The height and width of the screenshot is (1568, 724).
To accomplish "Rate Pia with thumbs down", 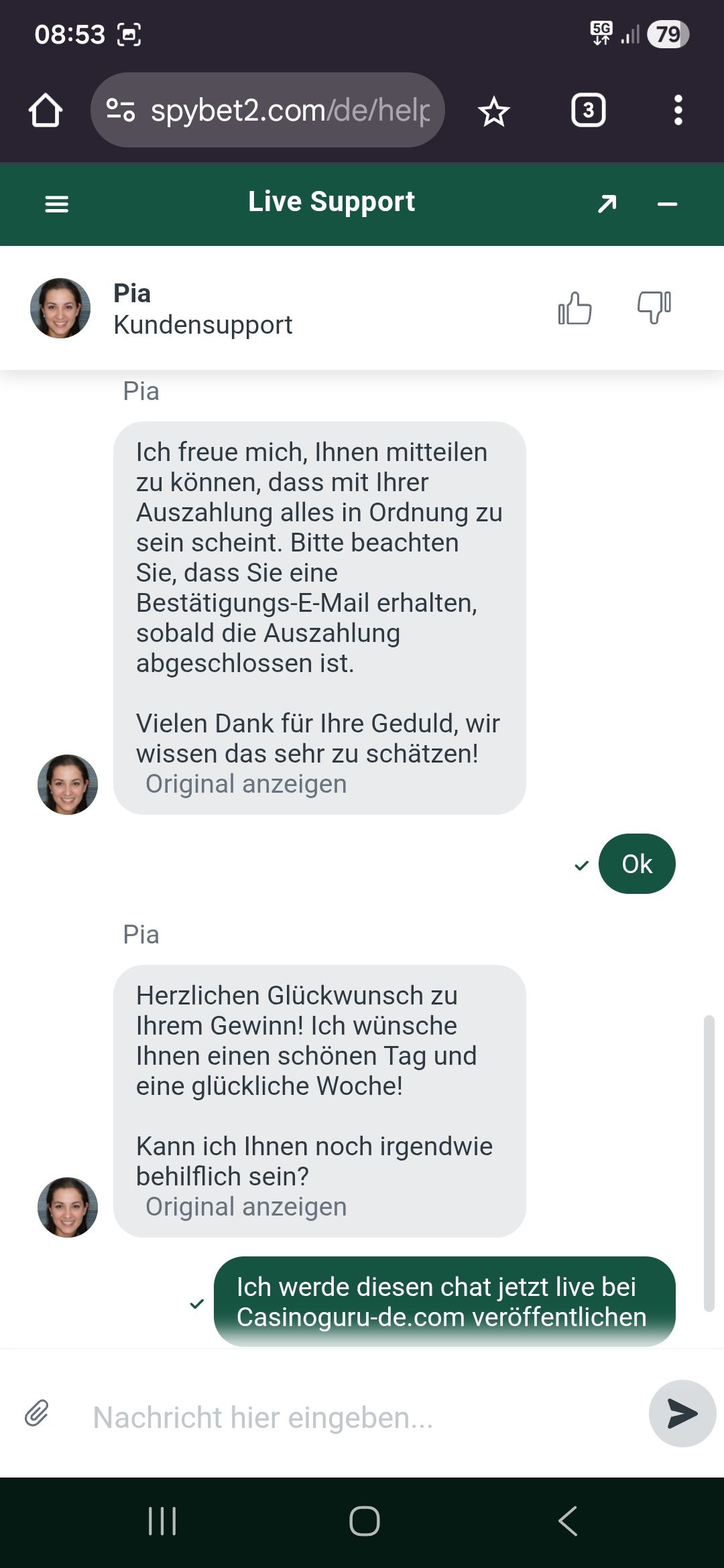I will click(x=654, y=308).
